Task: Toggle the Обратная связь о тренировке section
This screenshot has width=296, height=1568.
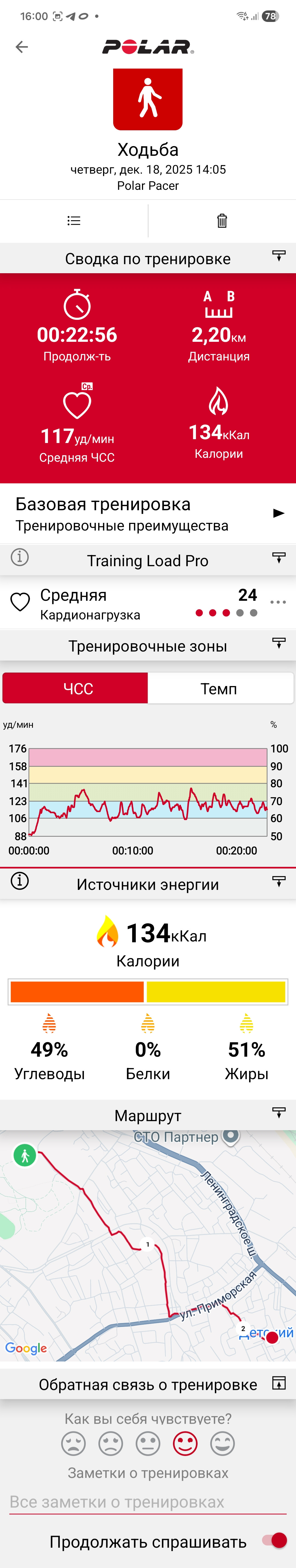Action: (279, 1384)
